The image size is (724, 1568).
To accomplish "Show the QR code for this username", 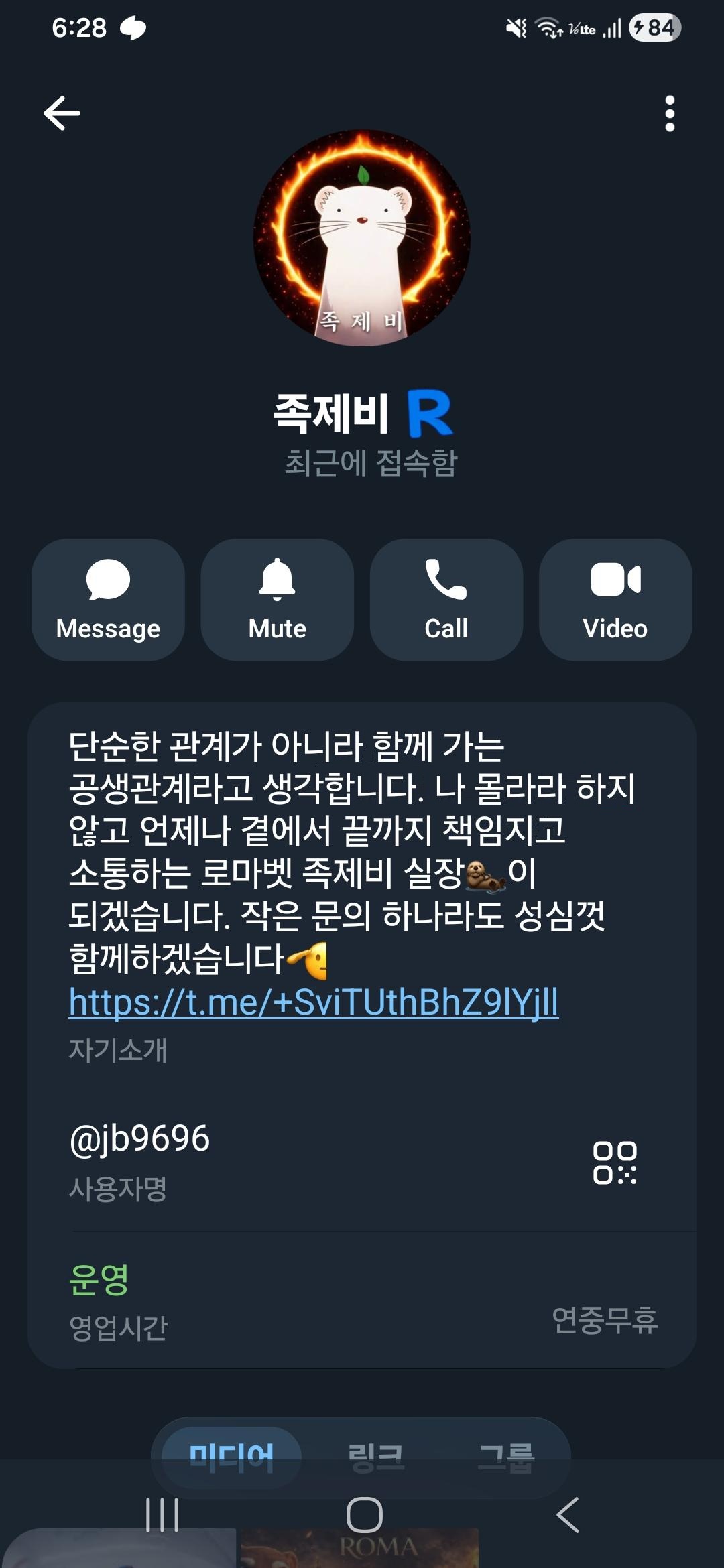I will 614,1163.
